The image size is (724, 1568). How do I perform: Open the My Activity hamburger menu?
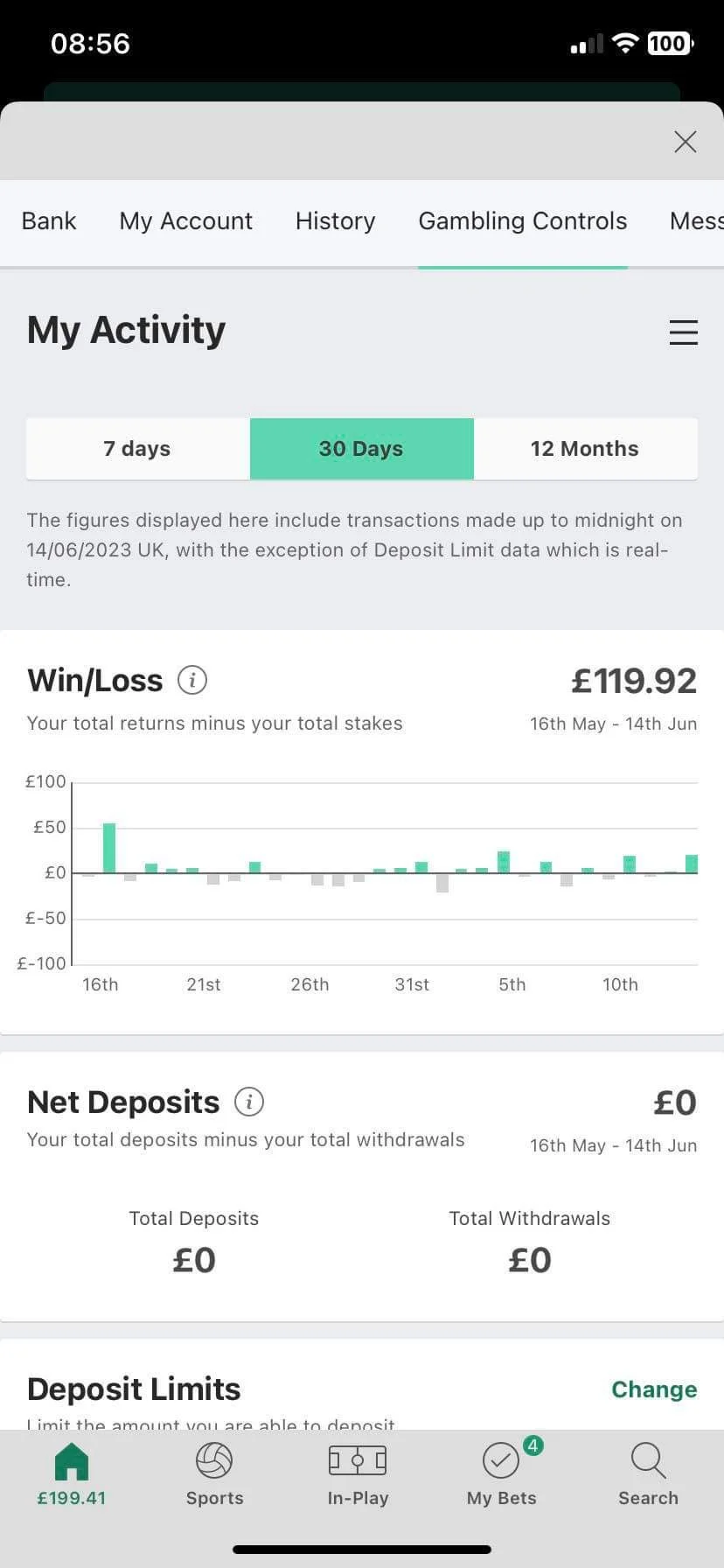[683, 332]
